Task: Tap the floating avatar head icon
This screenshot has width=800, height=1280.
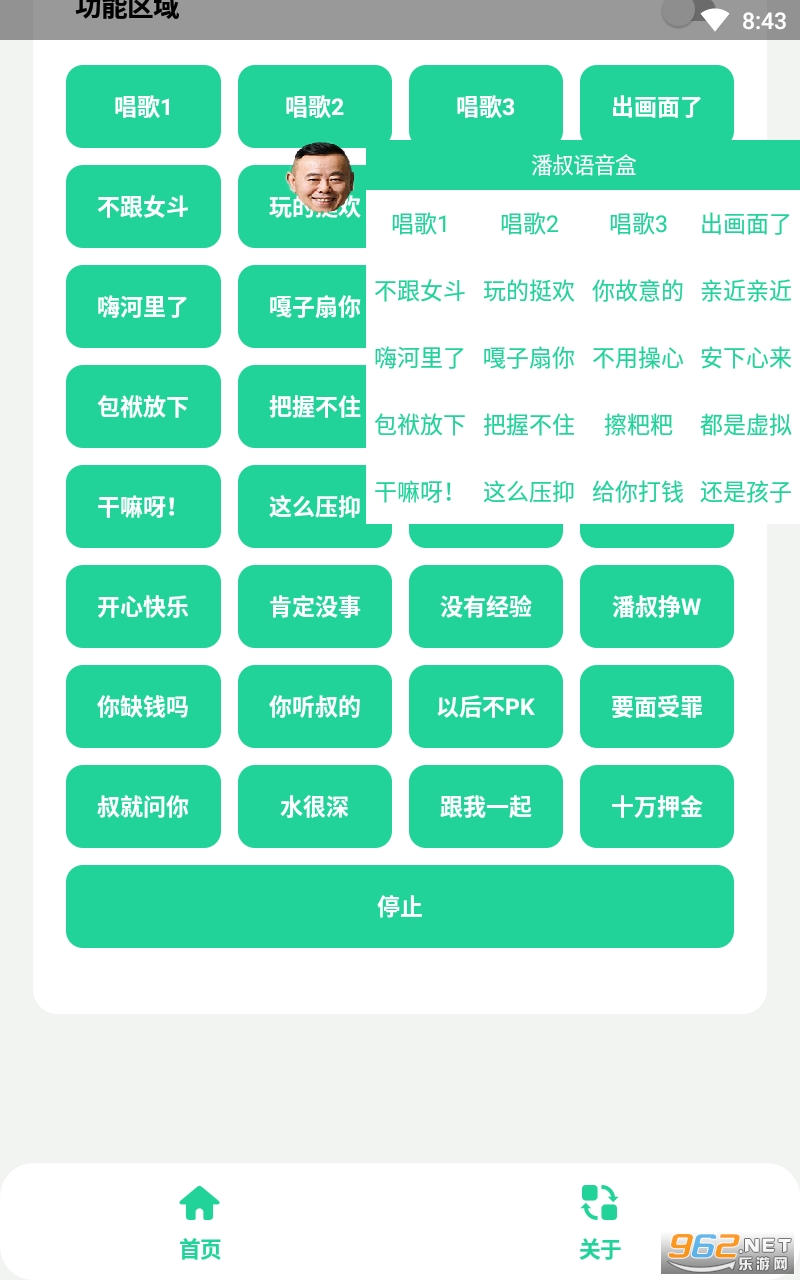Action: [x=321, y=176]
